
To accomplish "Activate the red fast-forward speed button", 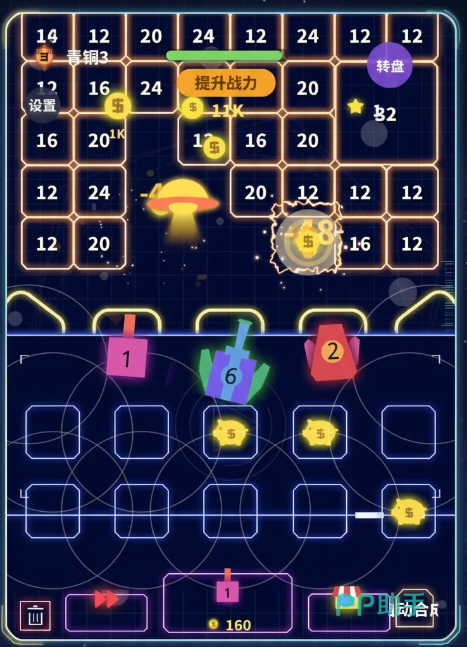I will click(106, 612).
